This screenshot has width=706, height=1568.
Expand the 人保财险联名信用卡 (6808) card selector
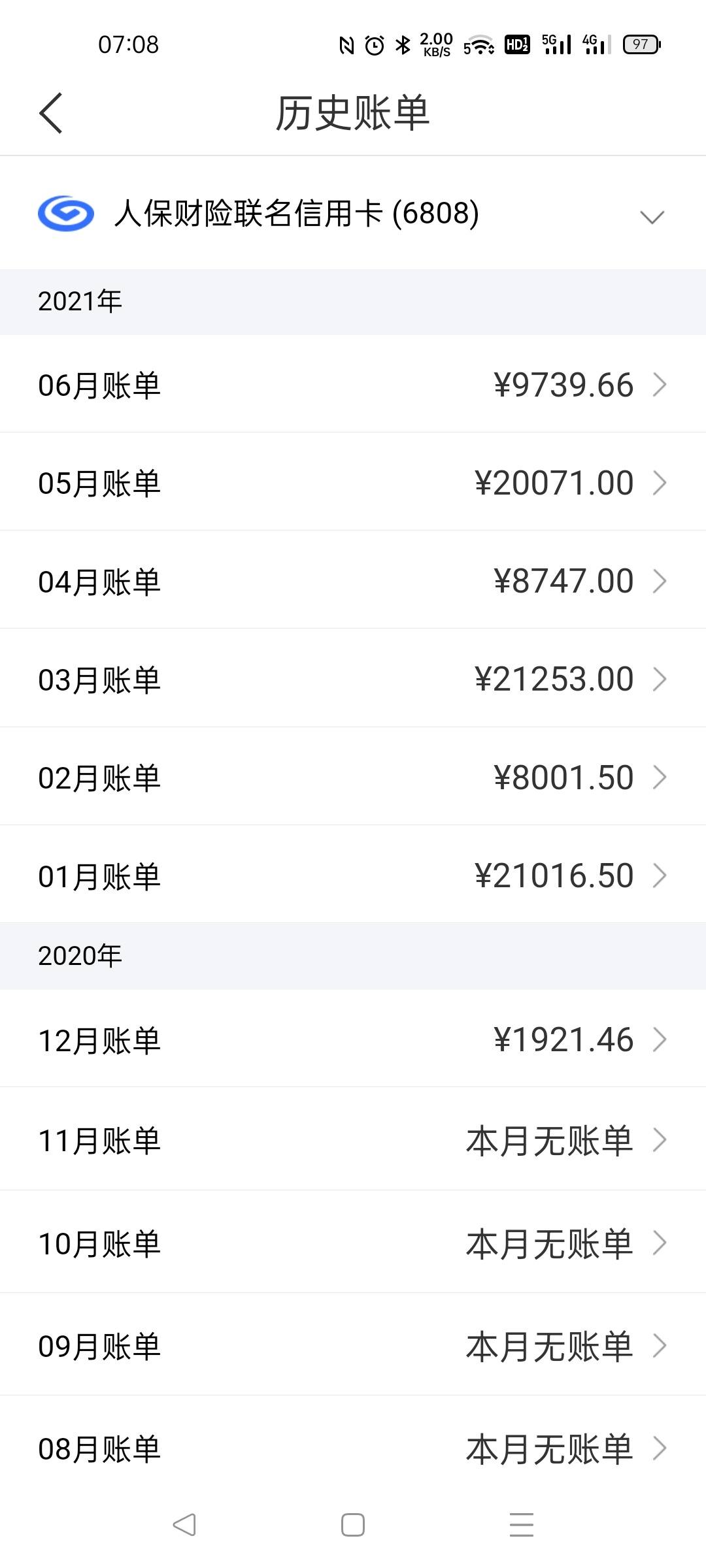(353, 214)
